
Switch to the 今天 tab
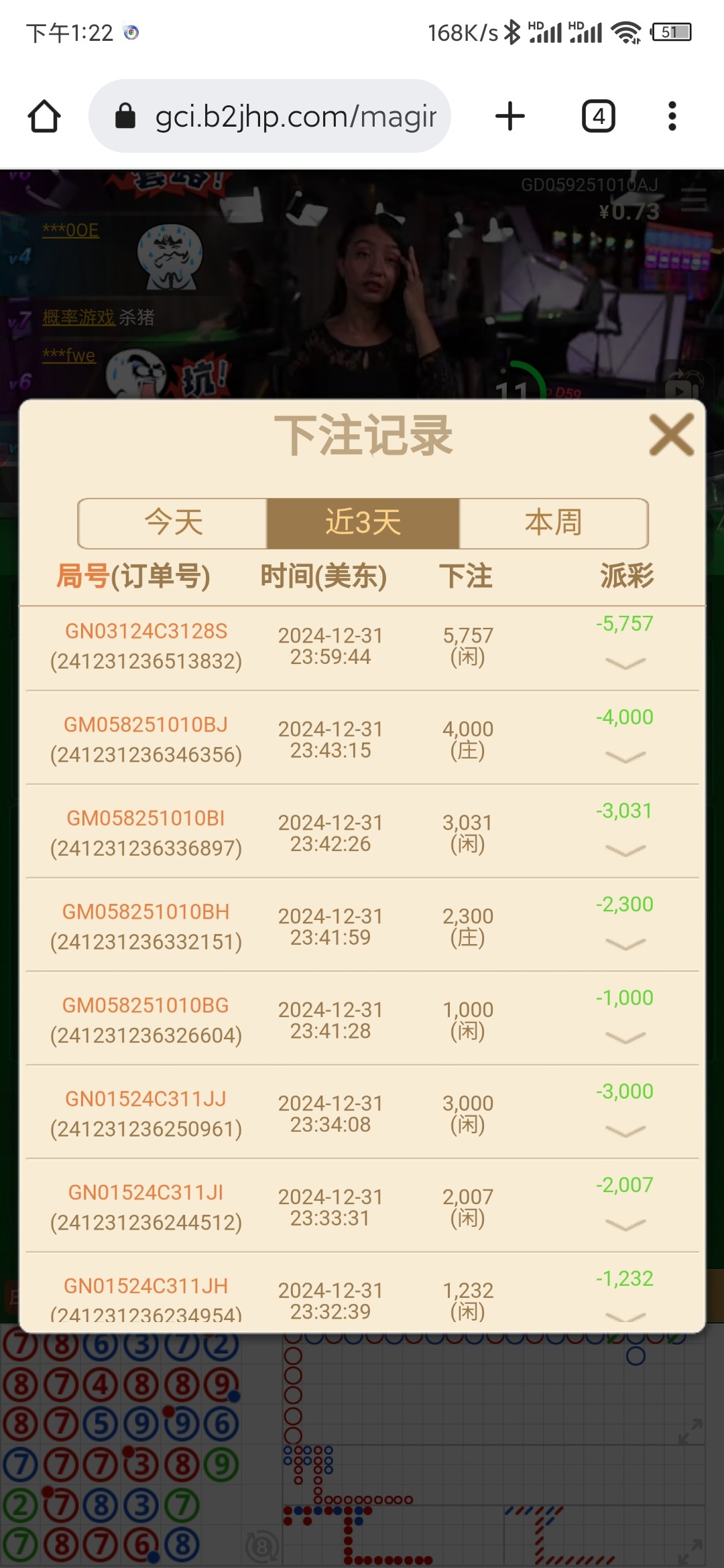tap(173, 523)
